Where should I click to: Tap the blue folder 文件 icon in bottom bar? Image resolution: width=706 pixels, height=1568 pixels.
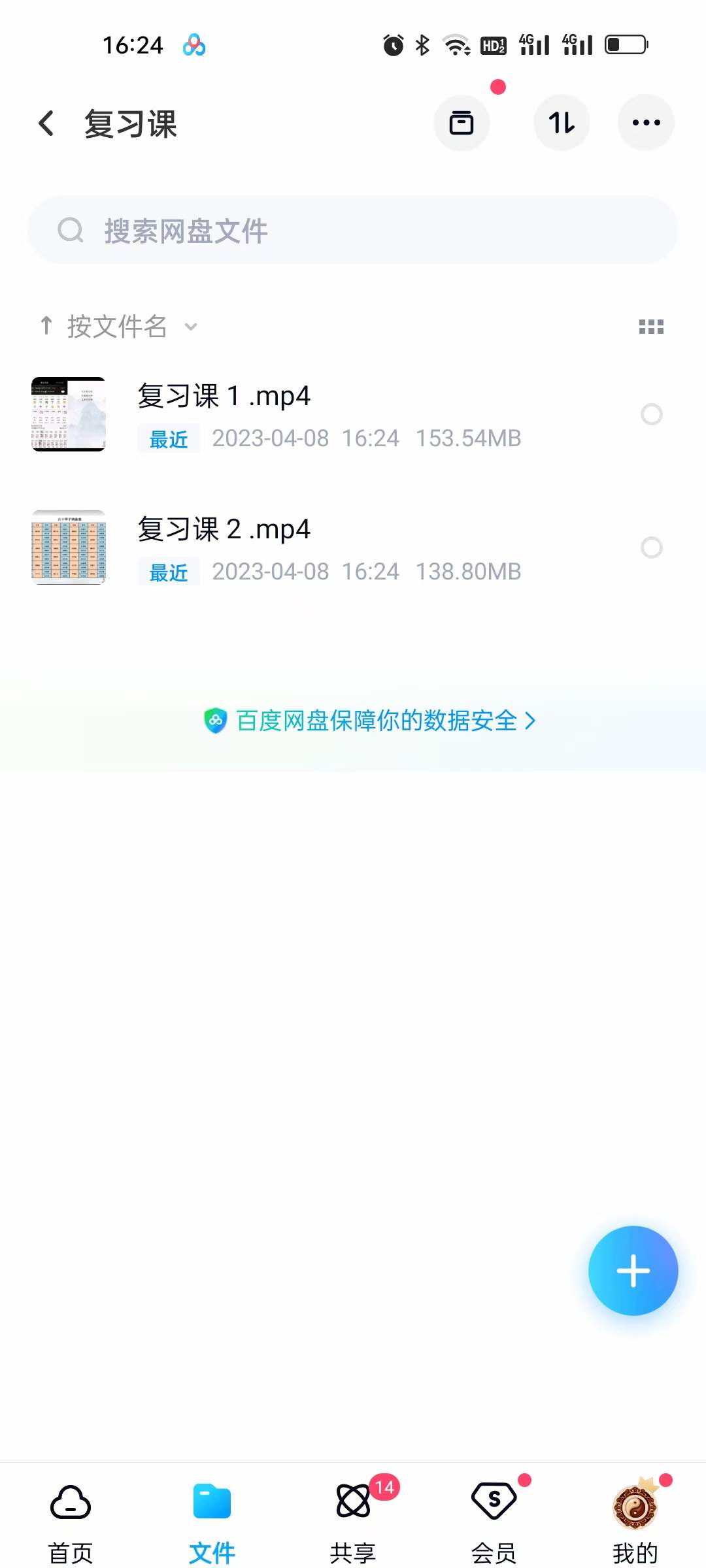pos(211,1502)
